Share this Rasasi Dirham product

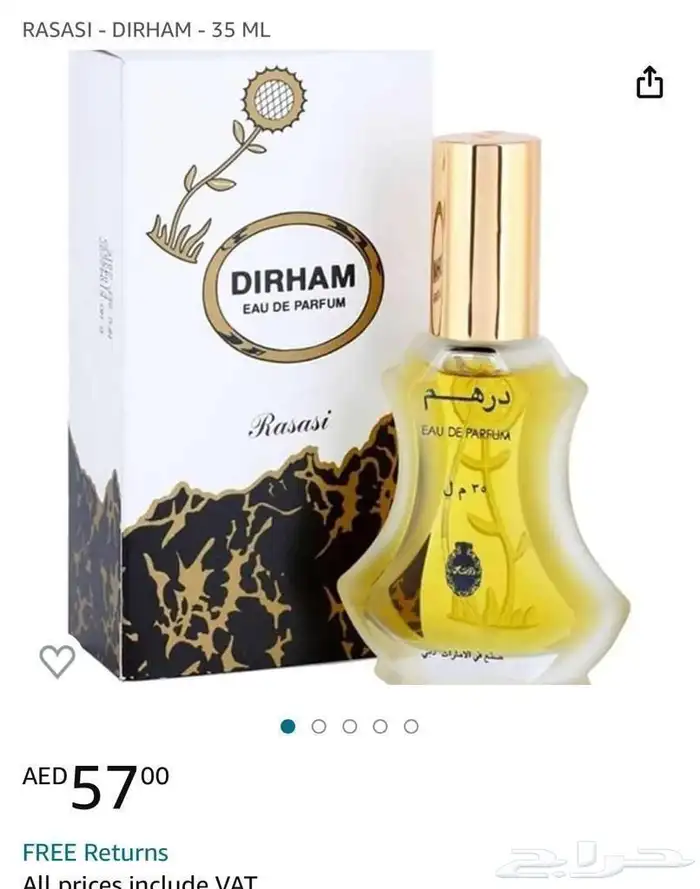point(650,82)
